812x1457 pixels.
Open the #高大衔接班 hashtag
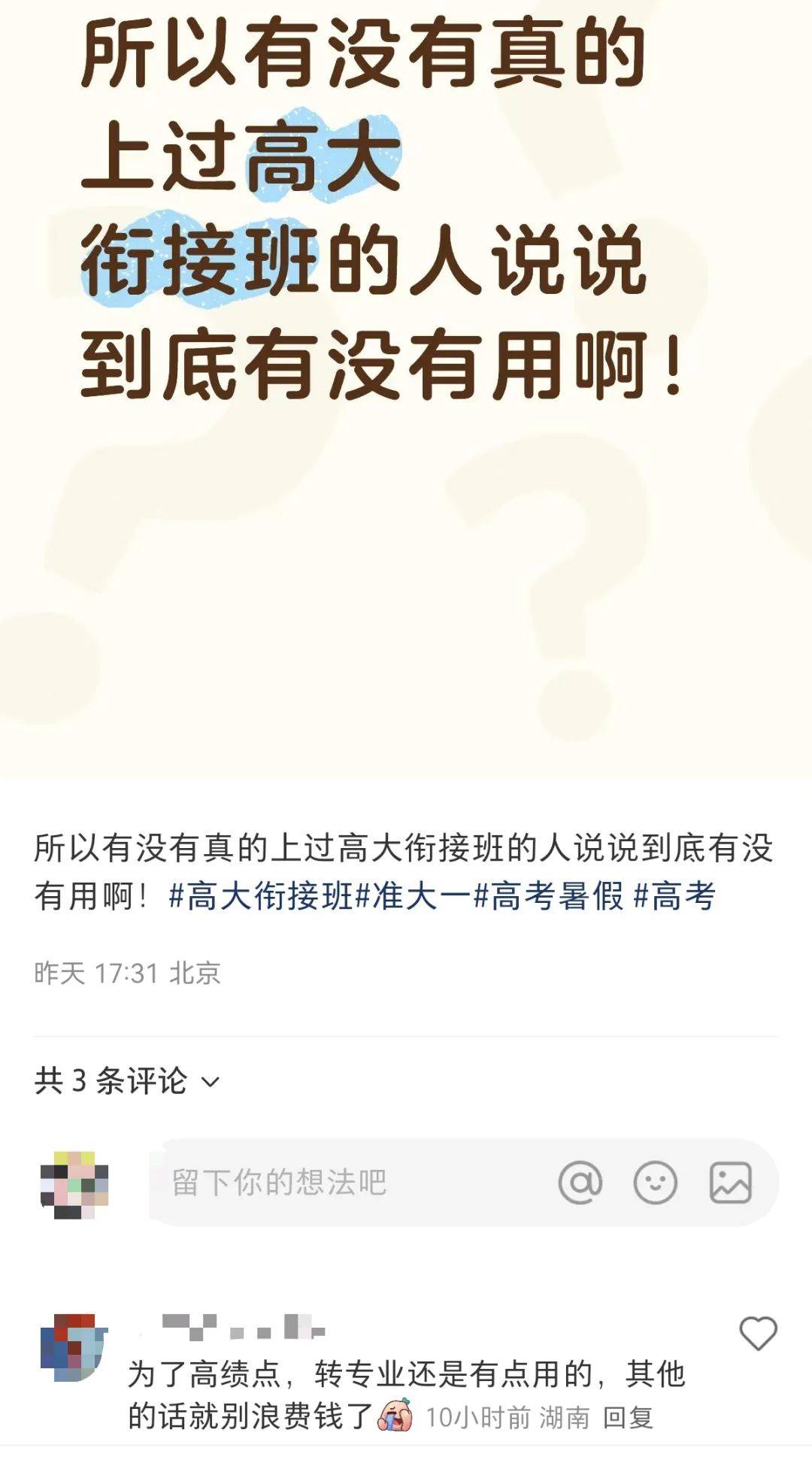pyautogui.click(x=261, y=896)
